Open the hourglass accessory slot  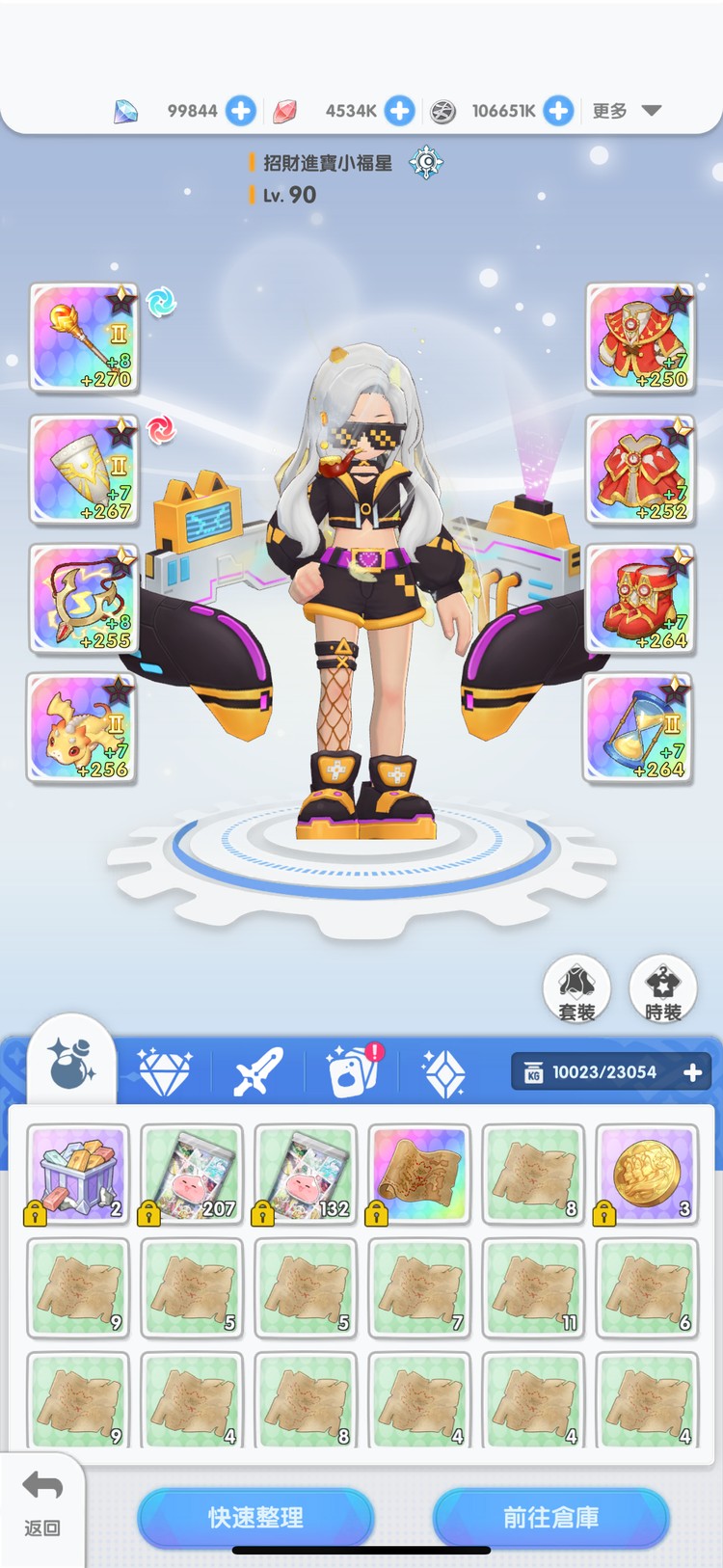(x=638, y=728)
